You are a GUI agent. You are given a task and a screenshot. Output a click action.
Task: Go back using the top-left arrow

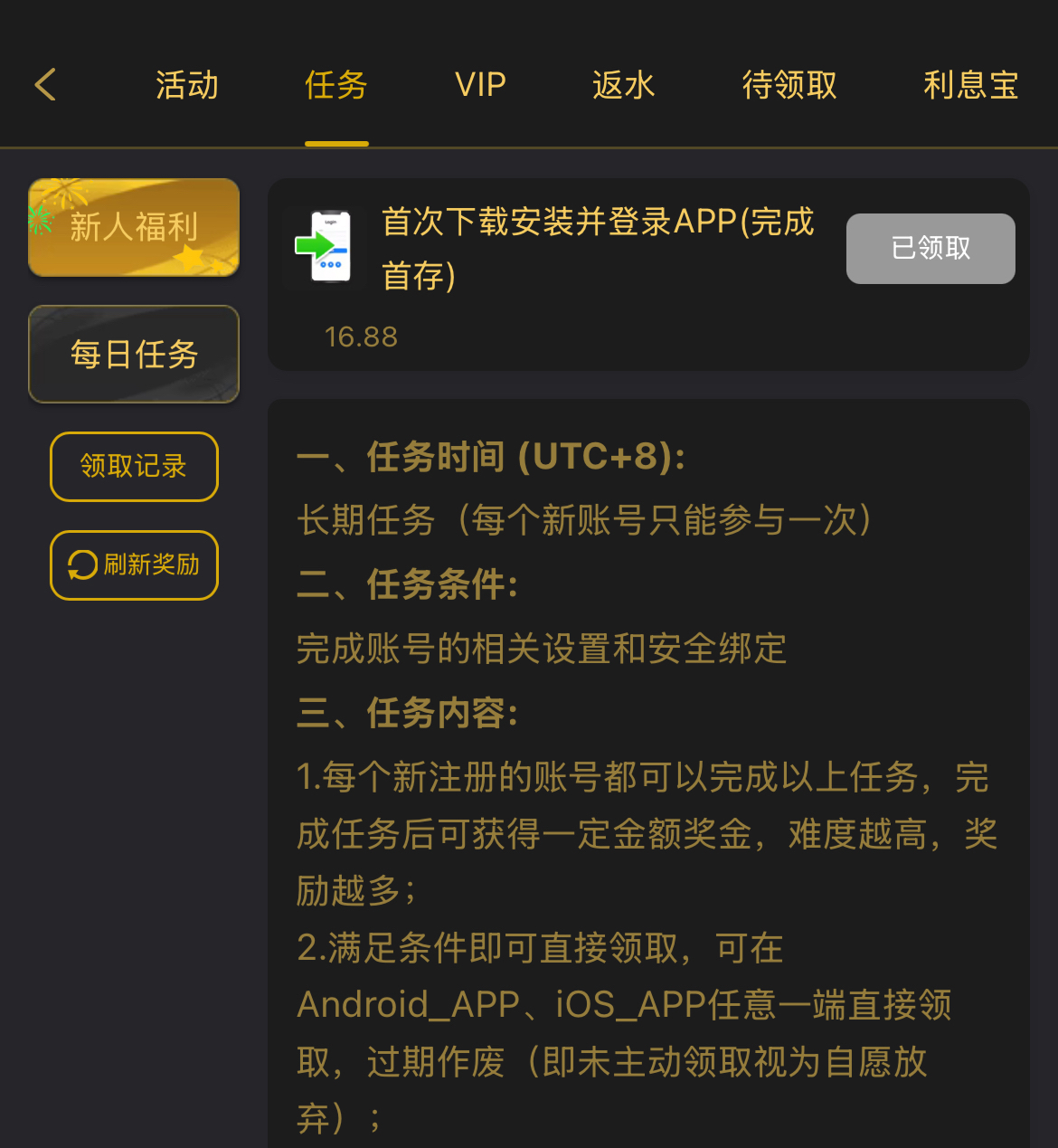[45, 85]
